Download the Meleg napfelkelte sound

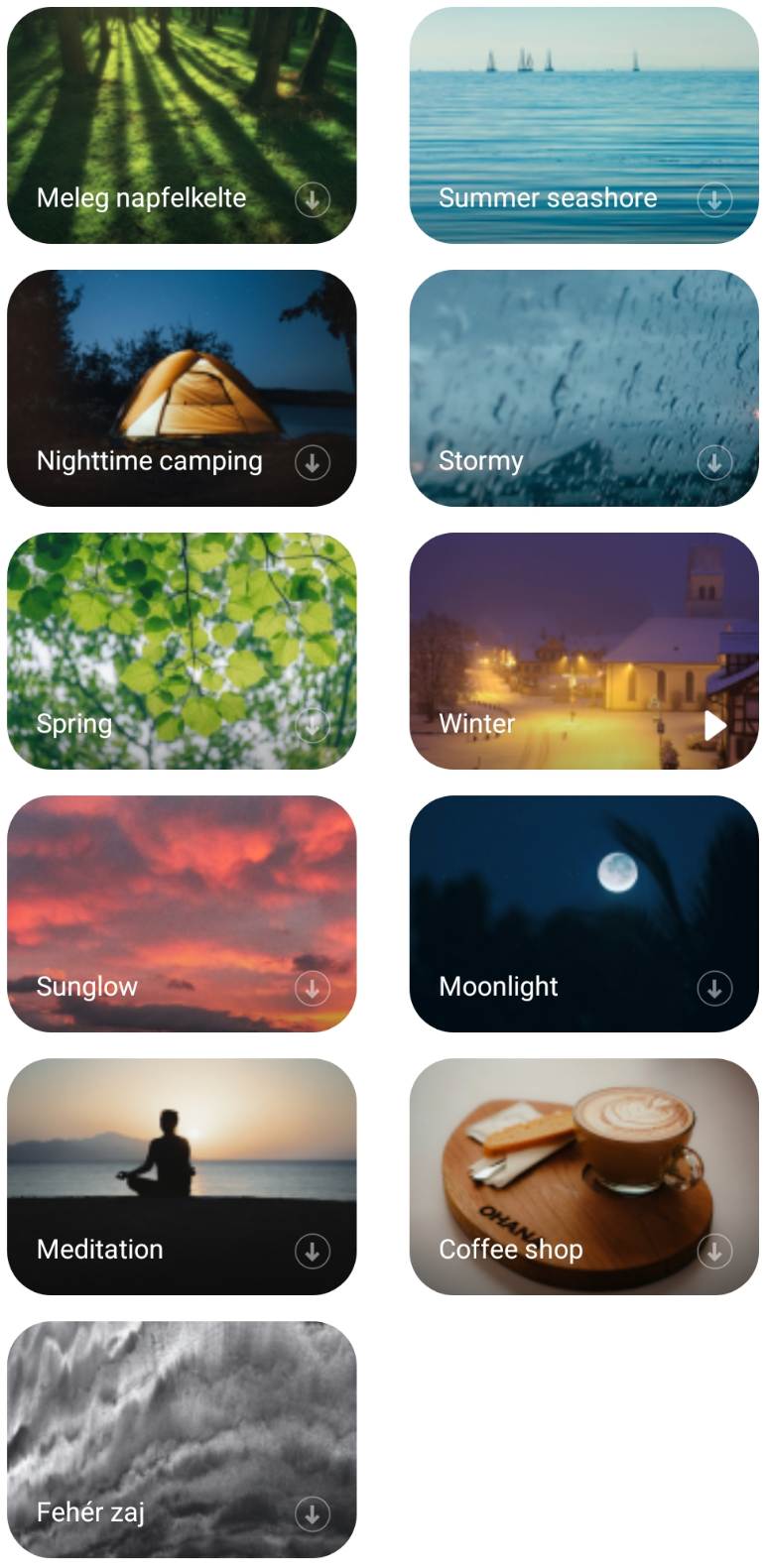pyautogui.click(x=313, y=199)
